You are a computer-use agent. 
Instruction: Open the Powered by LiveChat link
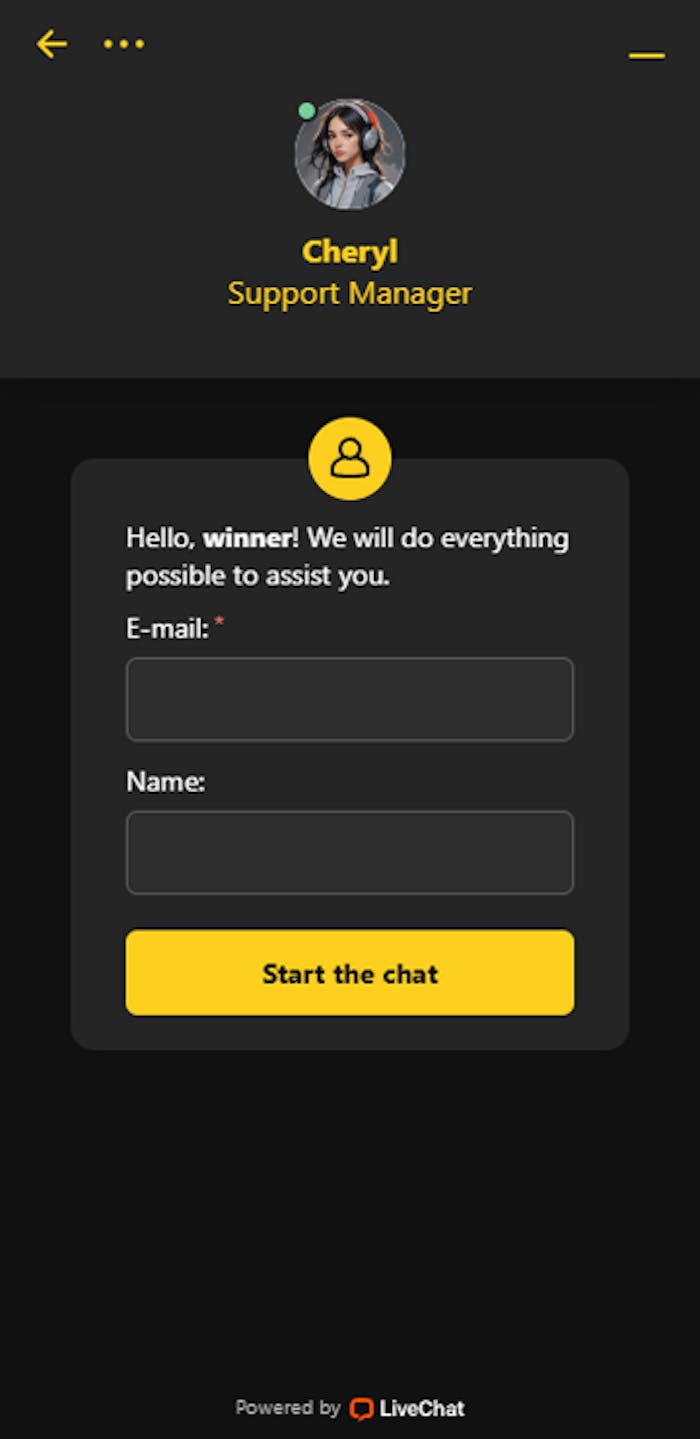pos(350,1408)
